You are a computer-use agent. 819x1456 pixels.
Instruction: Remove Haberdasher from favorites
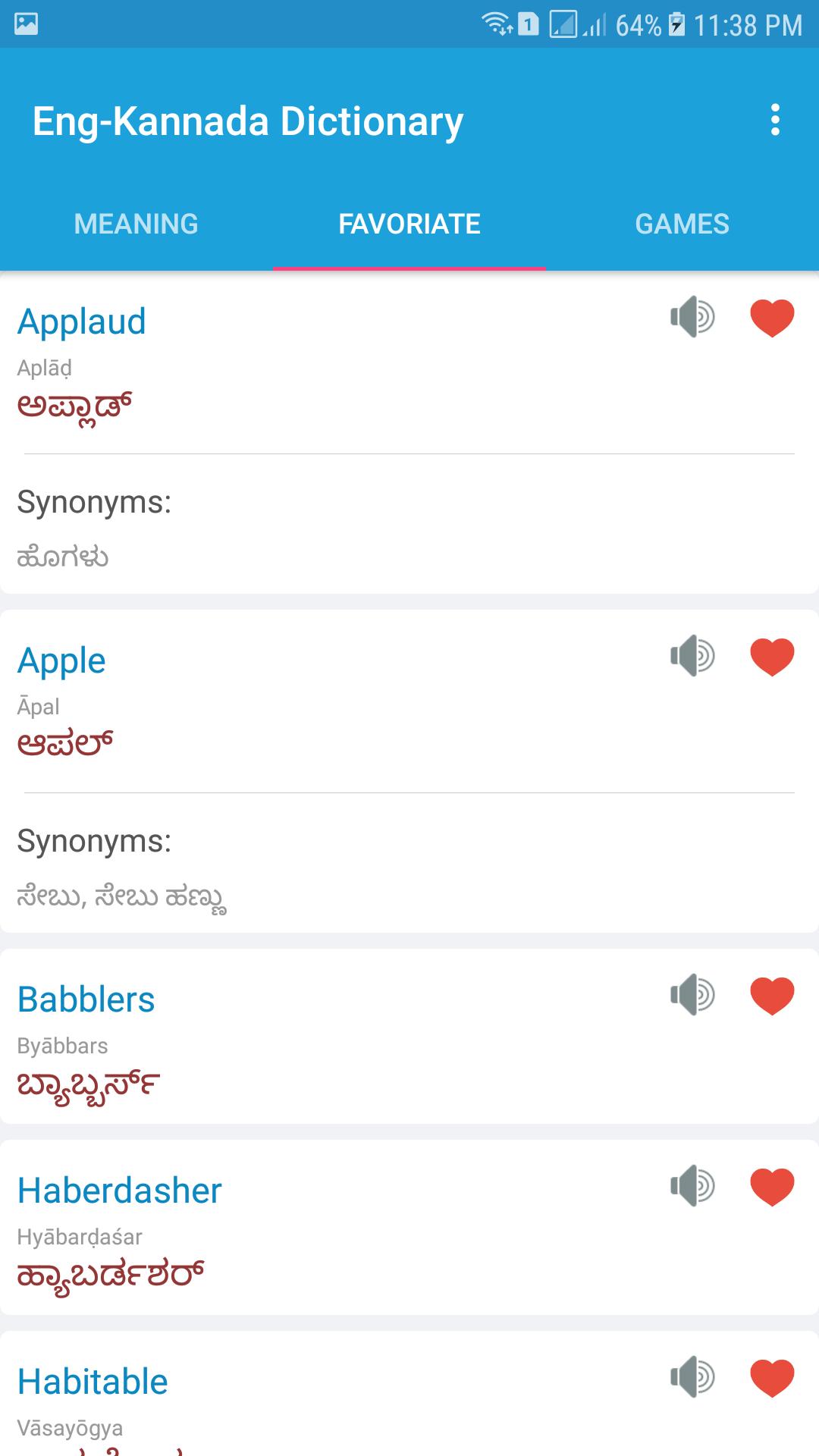click(x=772, y=1186)
